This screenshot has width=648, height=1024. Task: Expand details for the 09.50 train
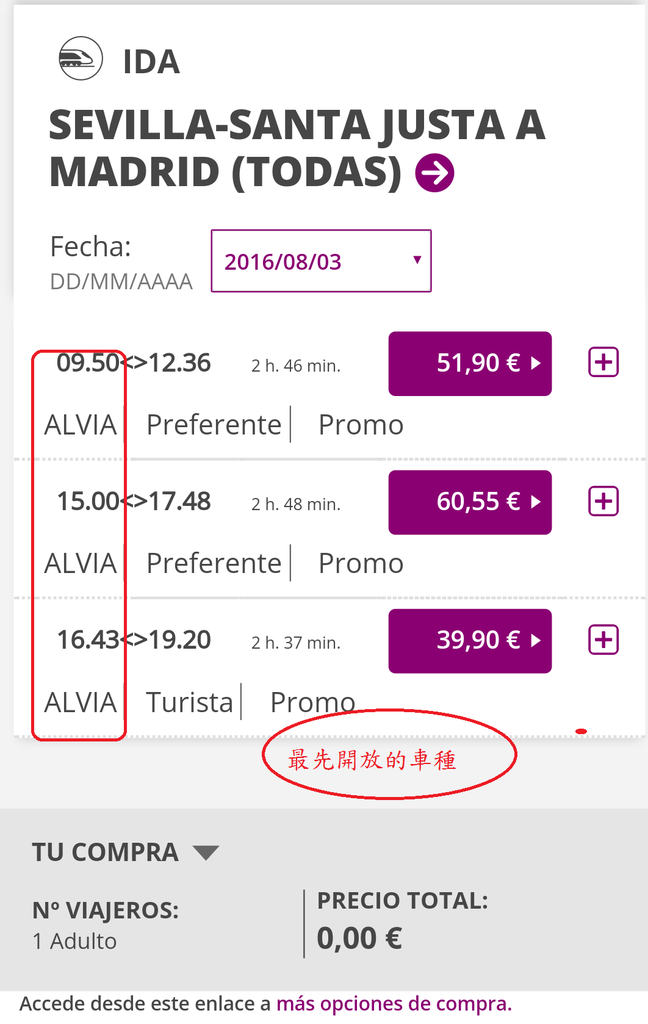tap(603, 363)
